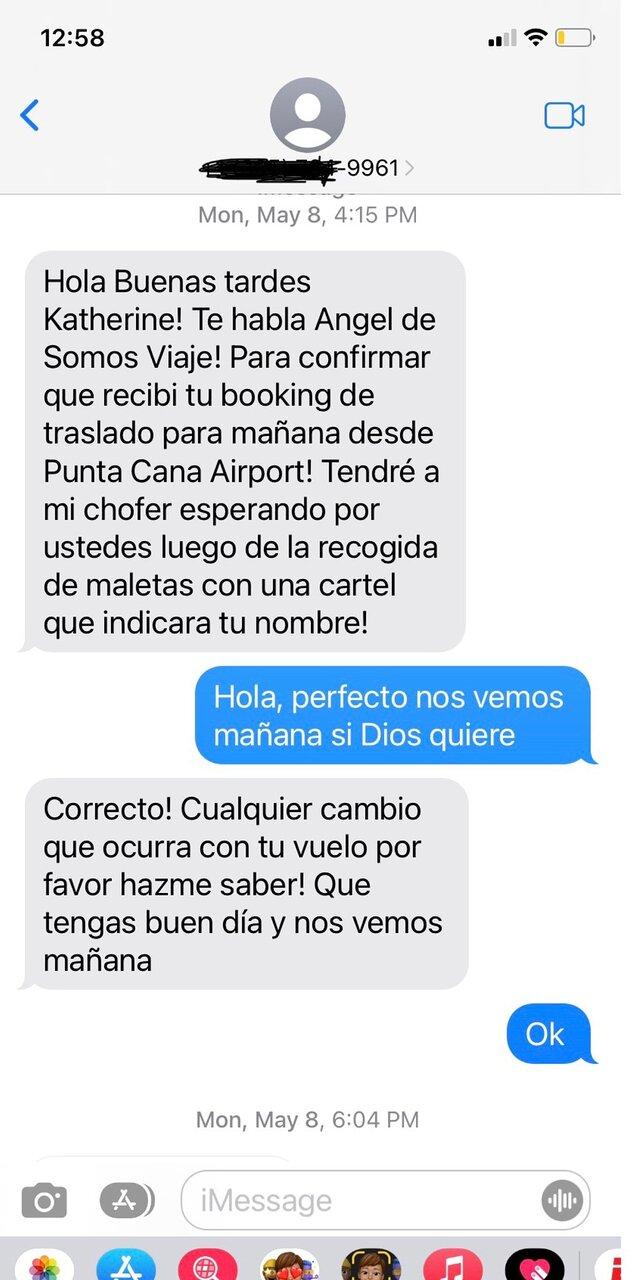Record an audio message
Image resolution: width=633 pixels, height=1280 pixels.
(x=562, y=1200)
